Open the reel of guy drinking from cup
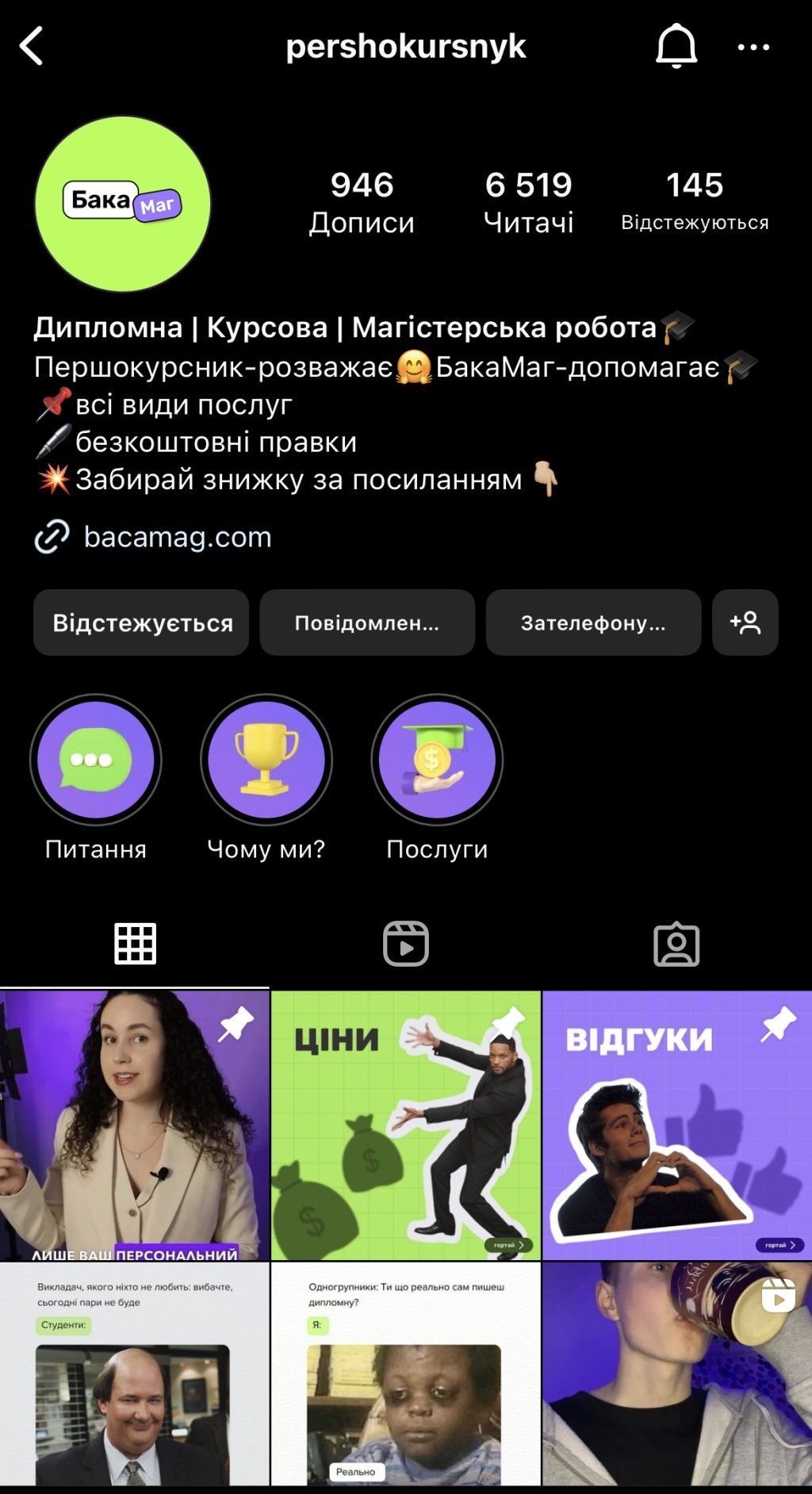This screenshot has width=812, height=1494. coord(677,1373)
